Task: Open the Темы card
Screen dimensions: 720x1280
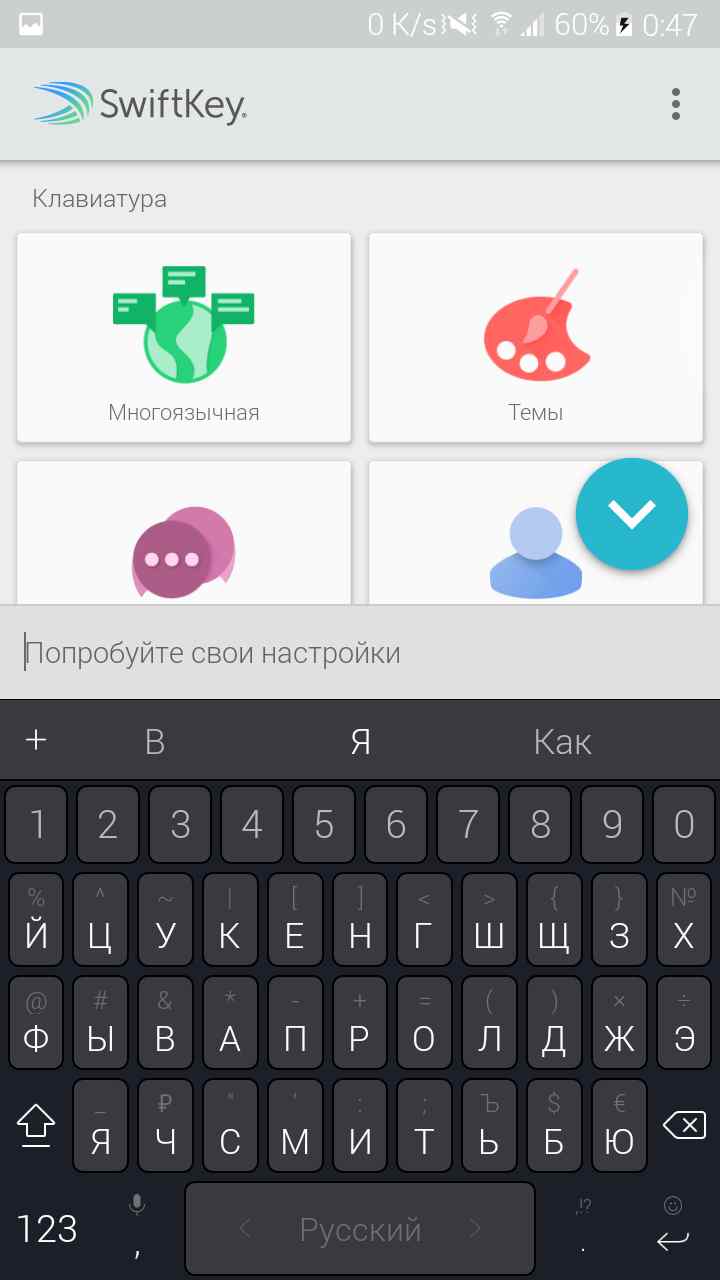Action: 536,338
